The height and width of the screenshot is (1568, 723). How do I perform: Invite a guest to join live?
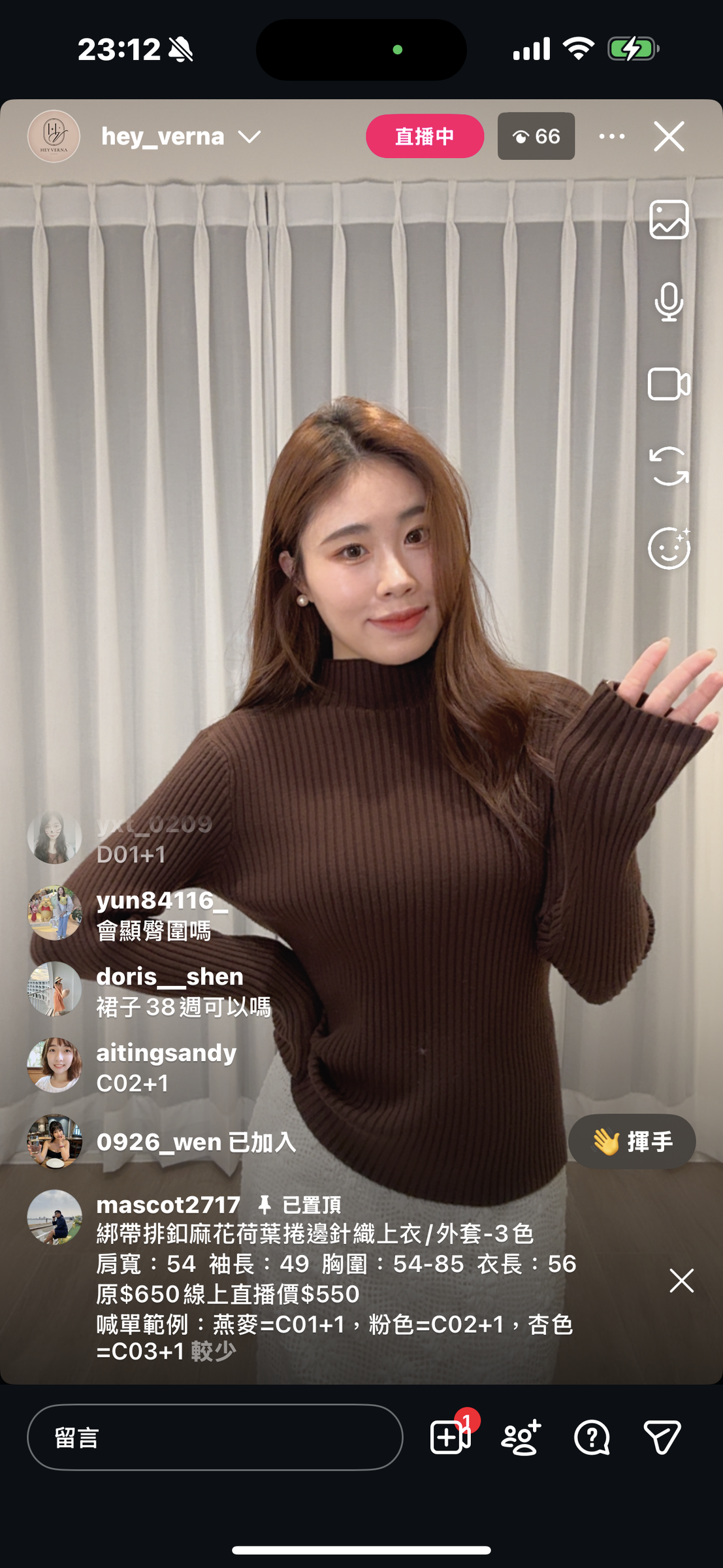point(521,1437)
